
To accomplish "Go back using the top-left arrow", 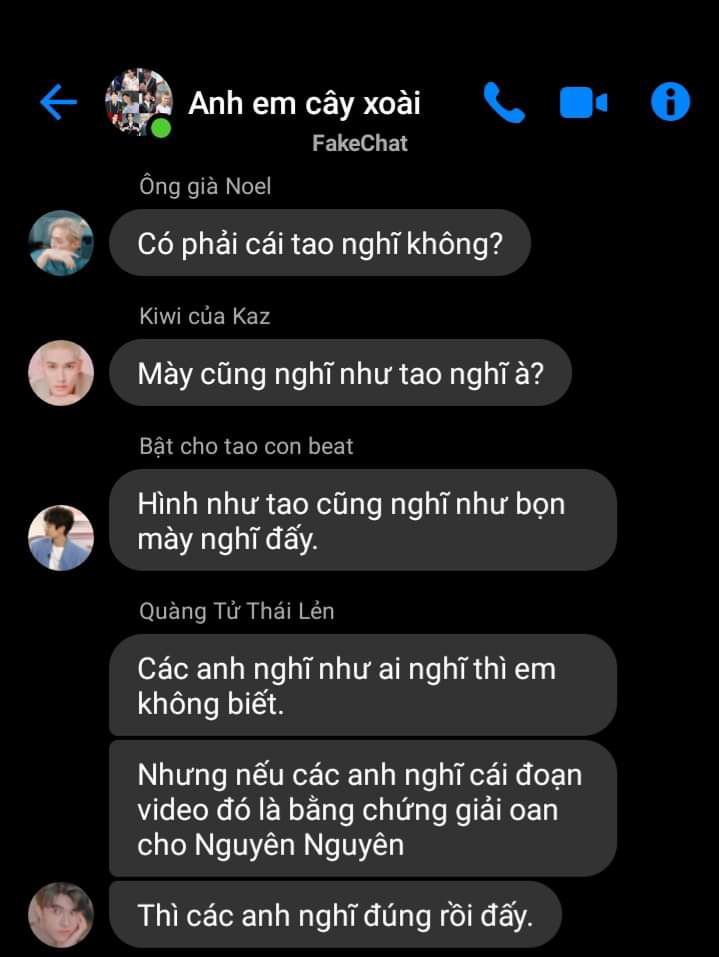I will point(58,102).
